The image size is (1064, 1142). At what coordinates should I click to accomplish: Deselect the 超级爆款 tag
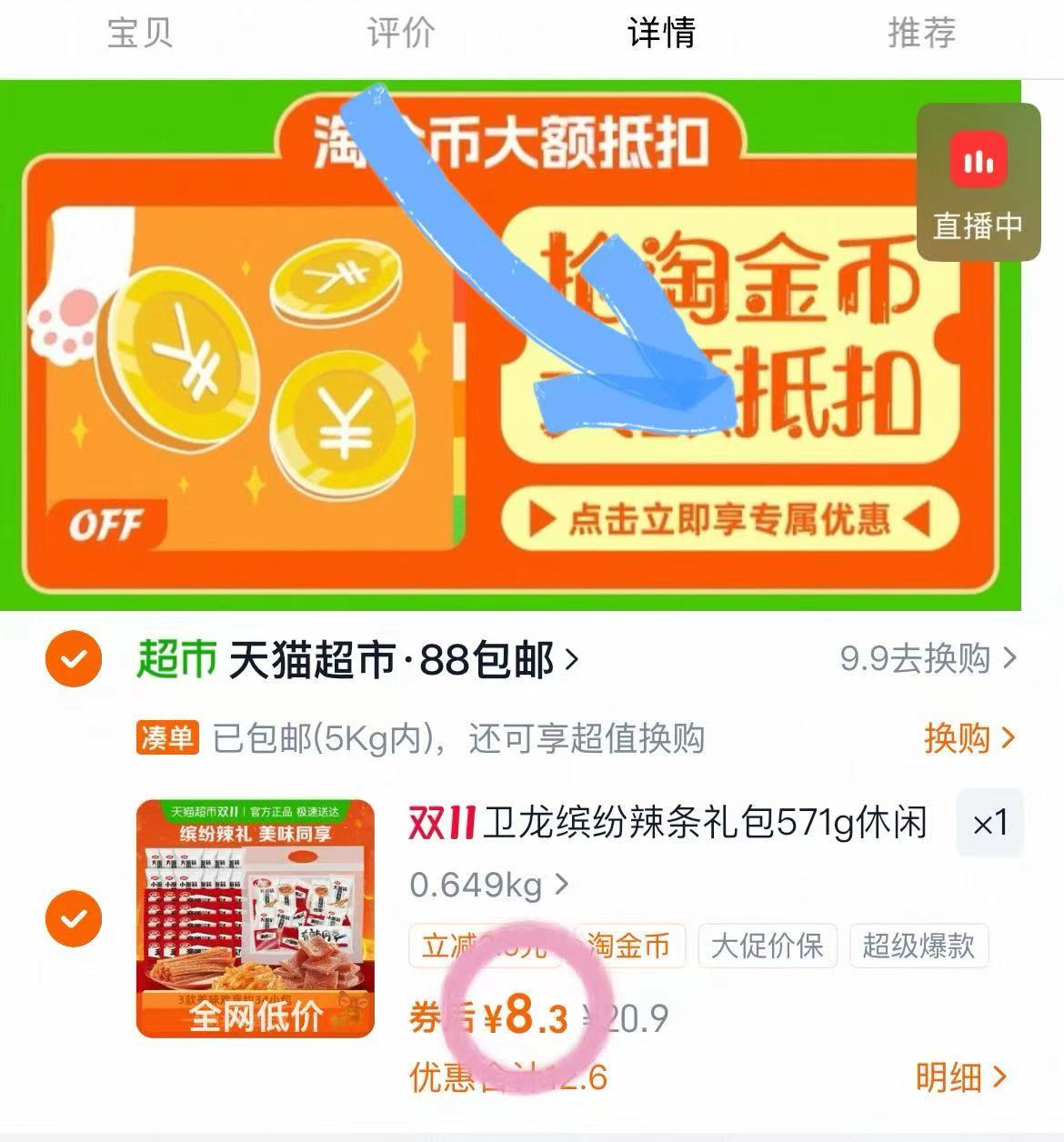pyautogui.click(x=918, y=946)
